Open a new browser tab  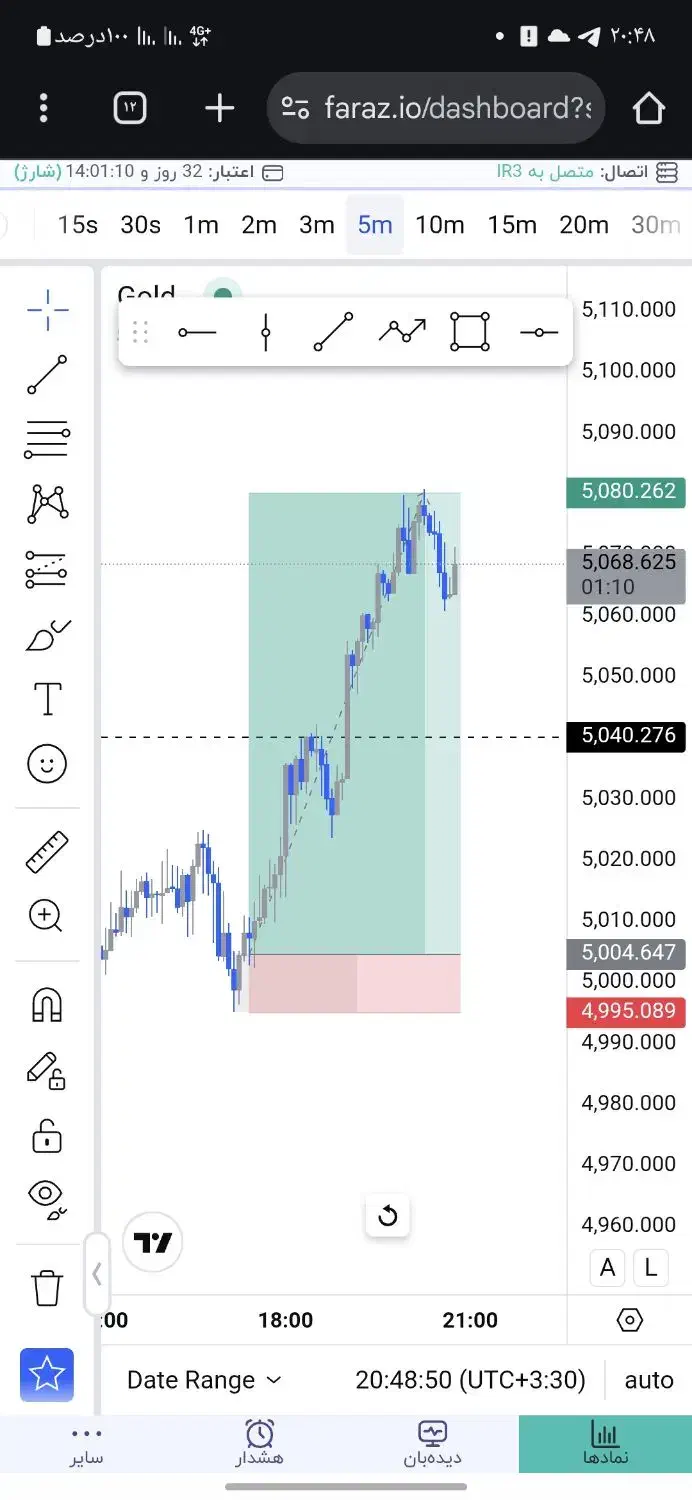(x=219, y=108)
